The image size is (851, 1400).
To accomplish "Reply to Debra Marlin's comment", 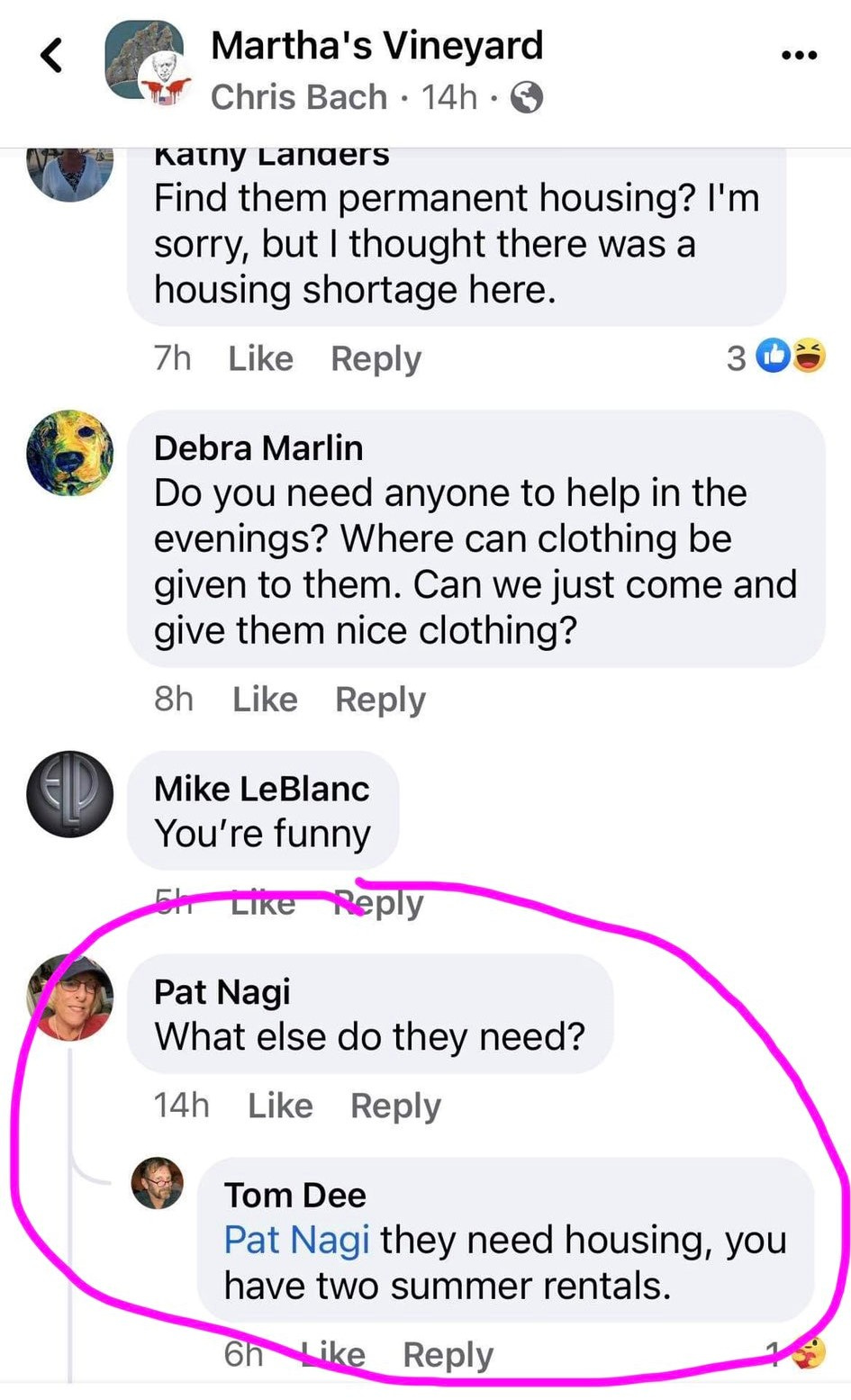I will 380,699.
